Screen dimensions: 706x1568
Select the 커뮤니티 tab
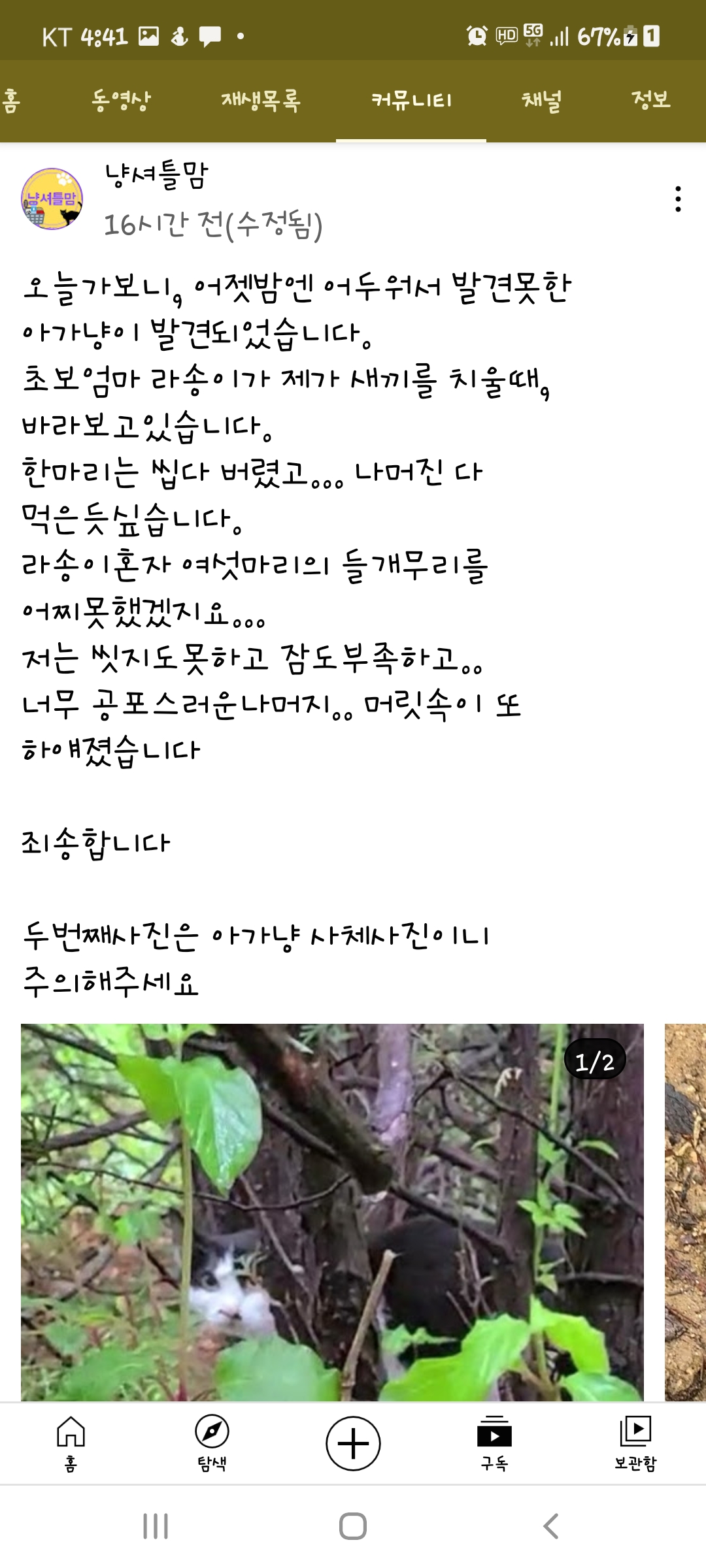[411, 101]
